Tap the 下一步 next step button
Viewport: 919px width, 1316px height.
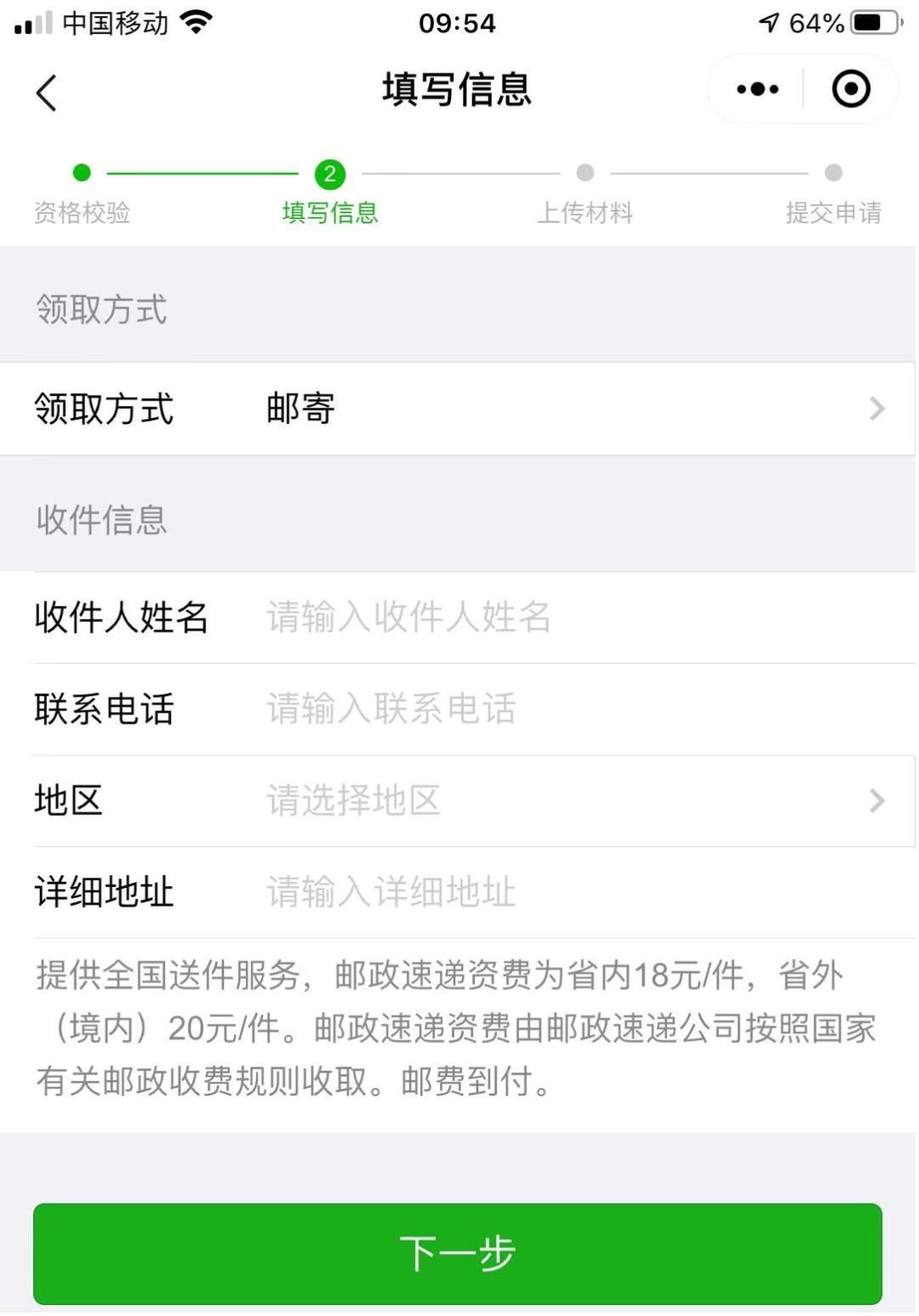coord(458,1253)
